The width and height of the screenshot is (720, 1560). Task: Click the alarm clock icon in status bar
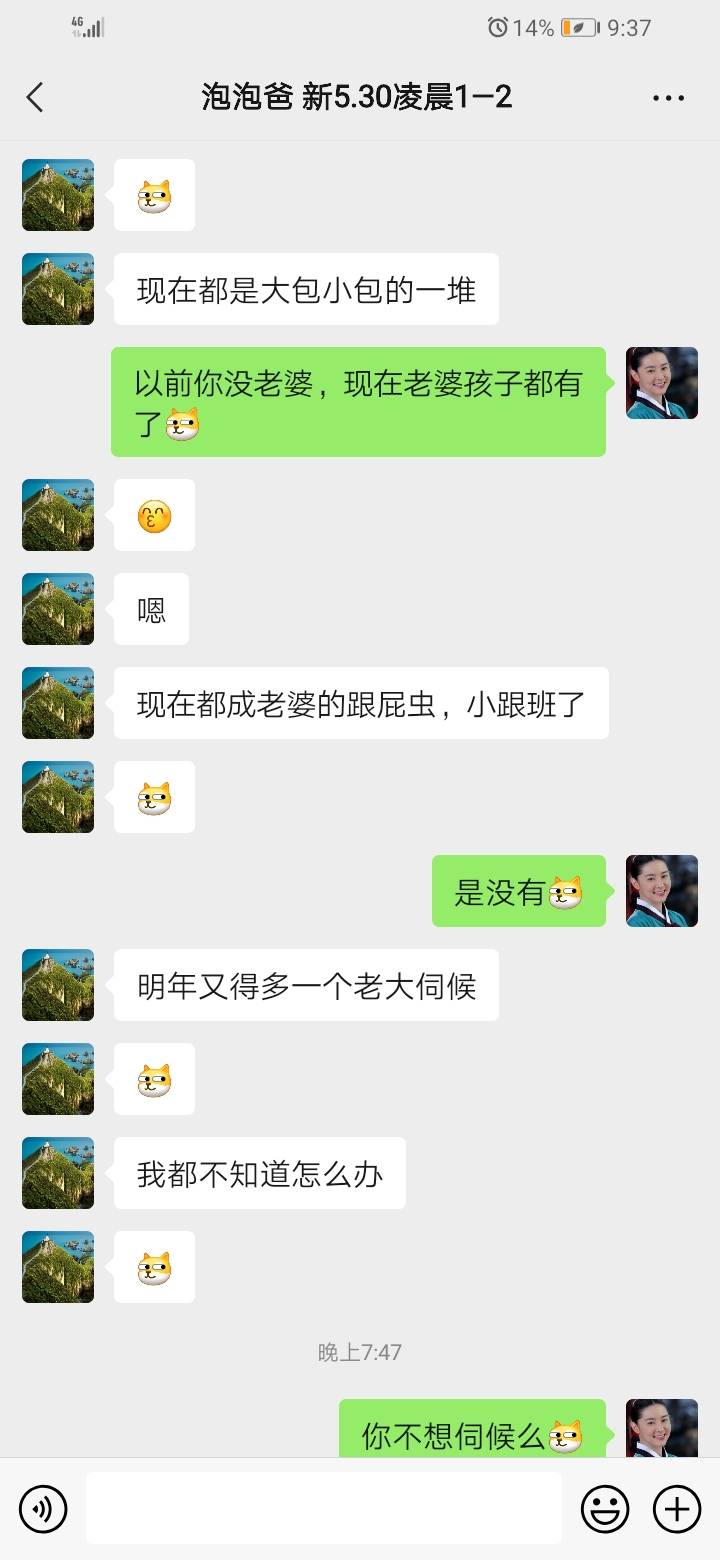pos(497,29)
